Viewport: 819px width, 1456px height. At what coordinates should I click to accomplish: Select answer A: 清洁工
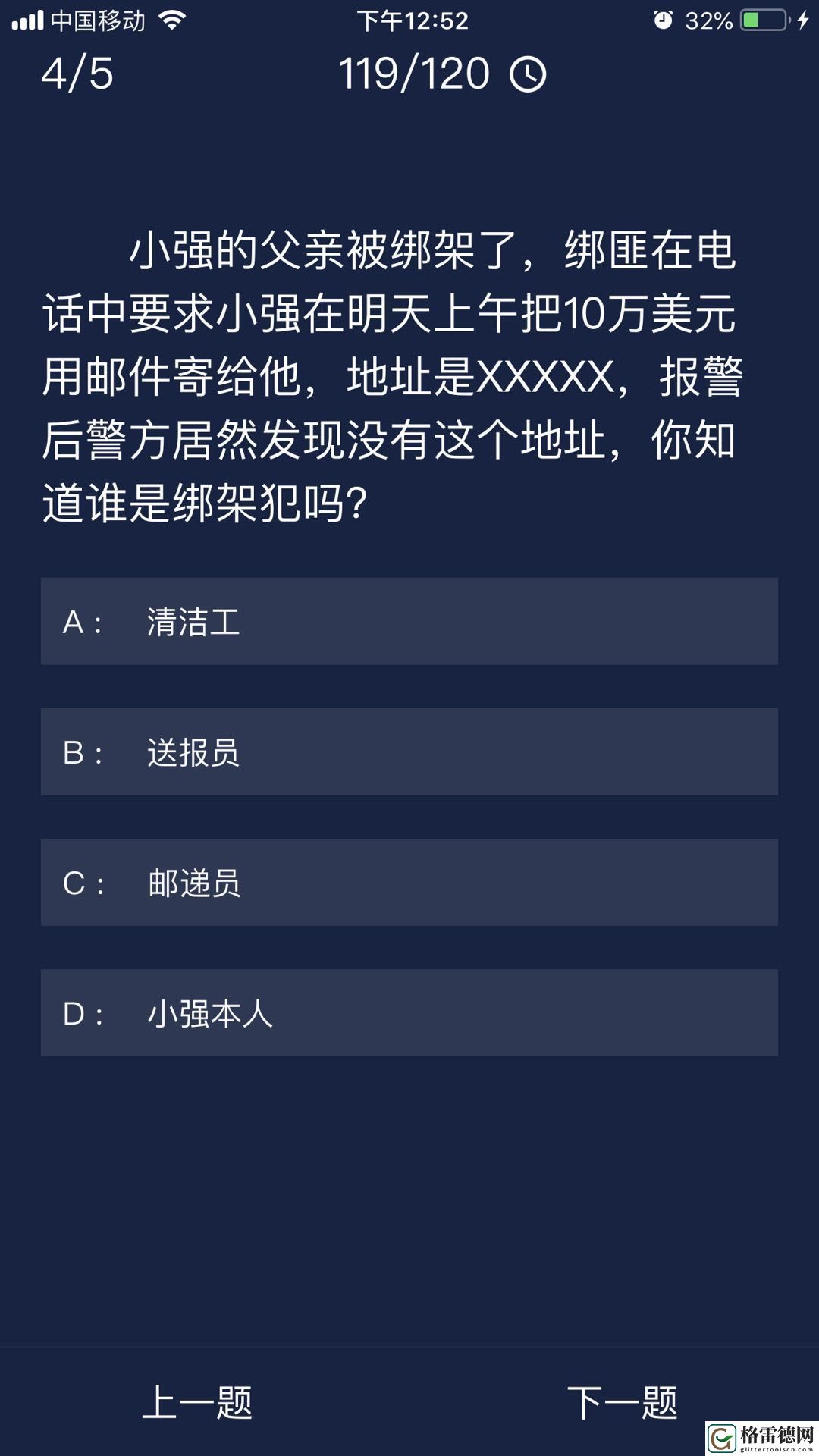[x=409, y=621]
